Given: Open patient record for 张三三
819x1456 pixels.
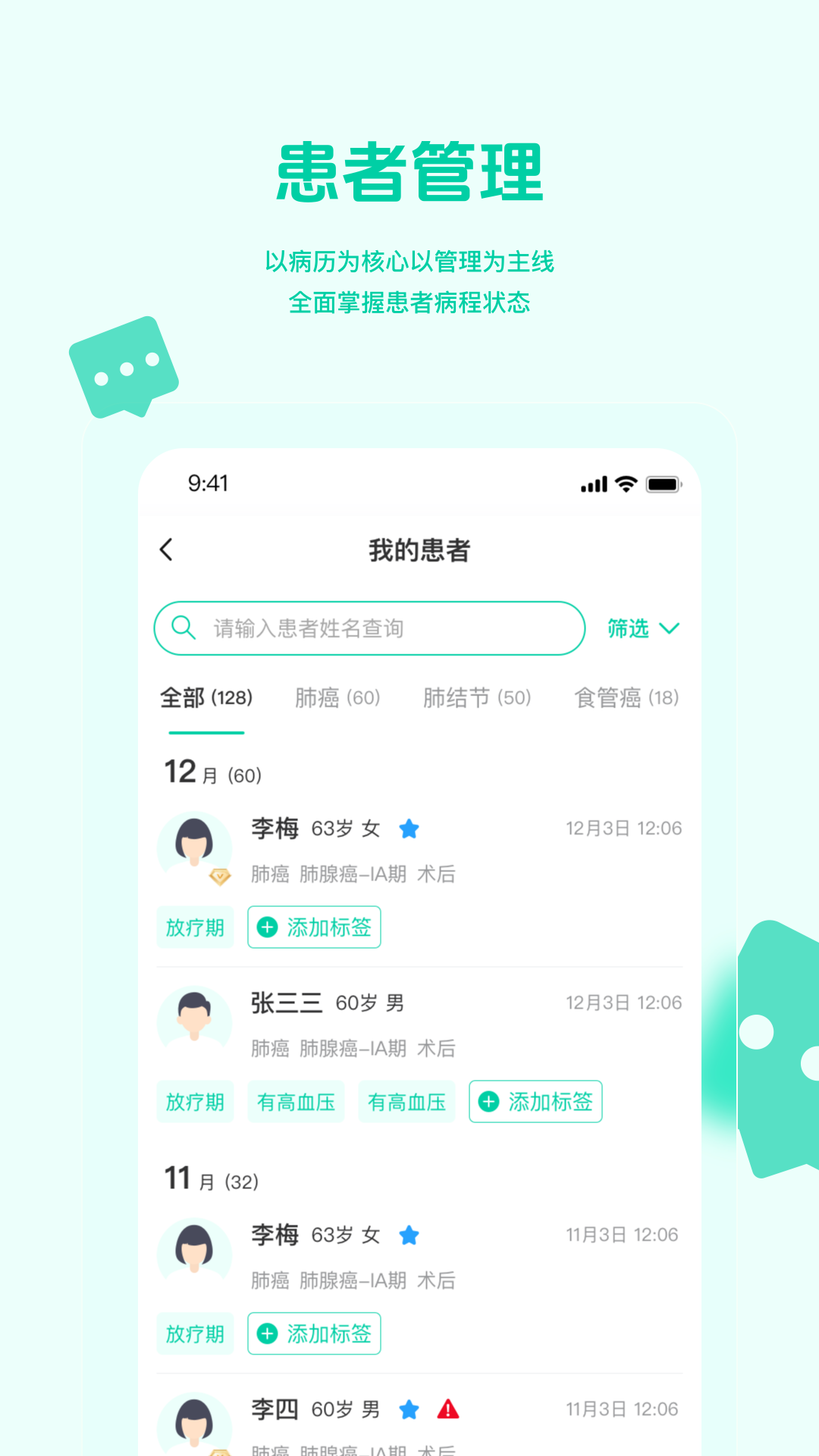Looking at the screenshot, I should pos(287,1002).
